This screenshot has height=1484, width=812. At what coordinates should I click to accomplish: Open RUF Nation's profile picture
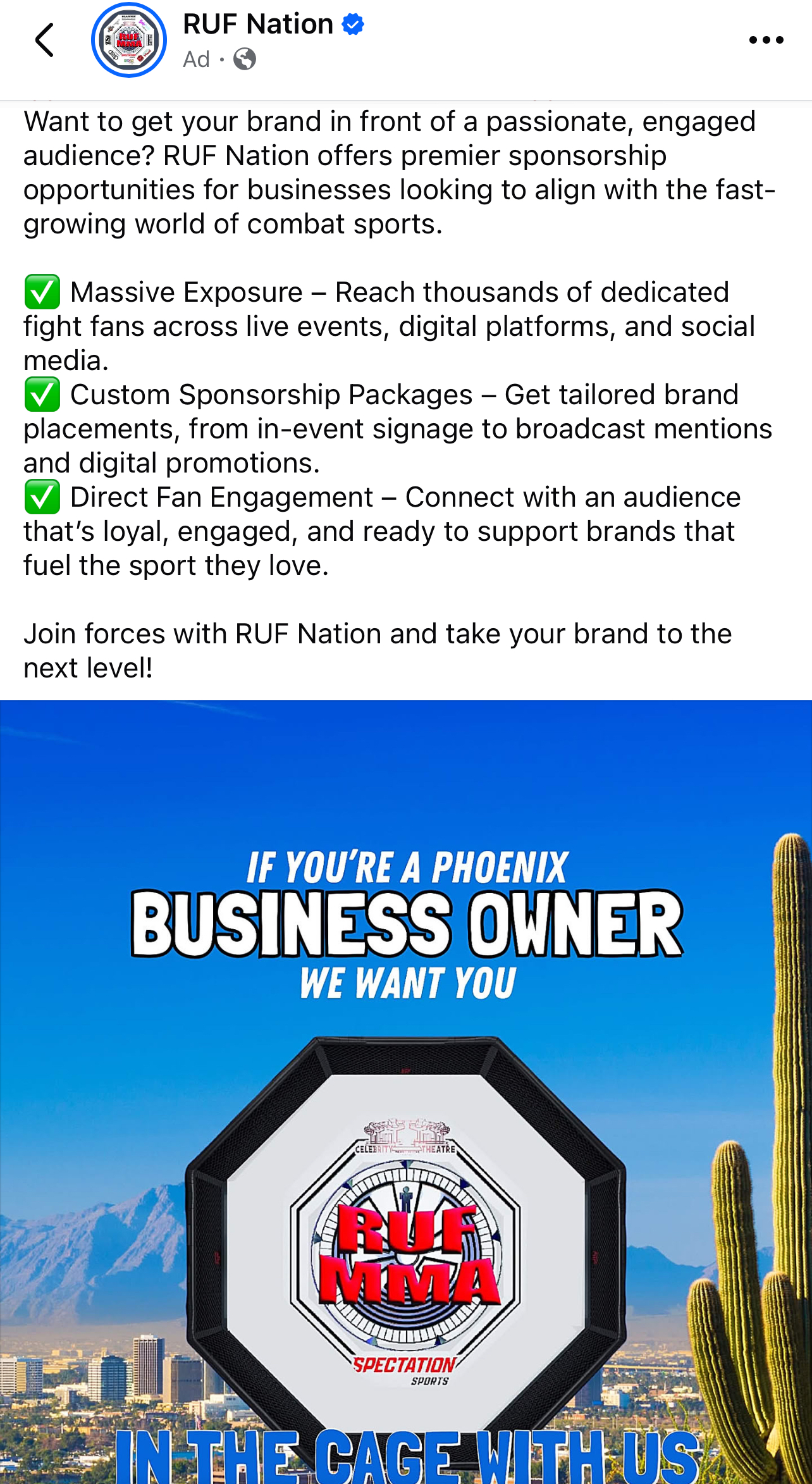point(129,40)
